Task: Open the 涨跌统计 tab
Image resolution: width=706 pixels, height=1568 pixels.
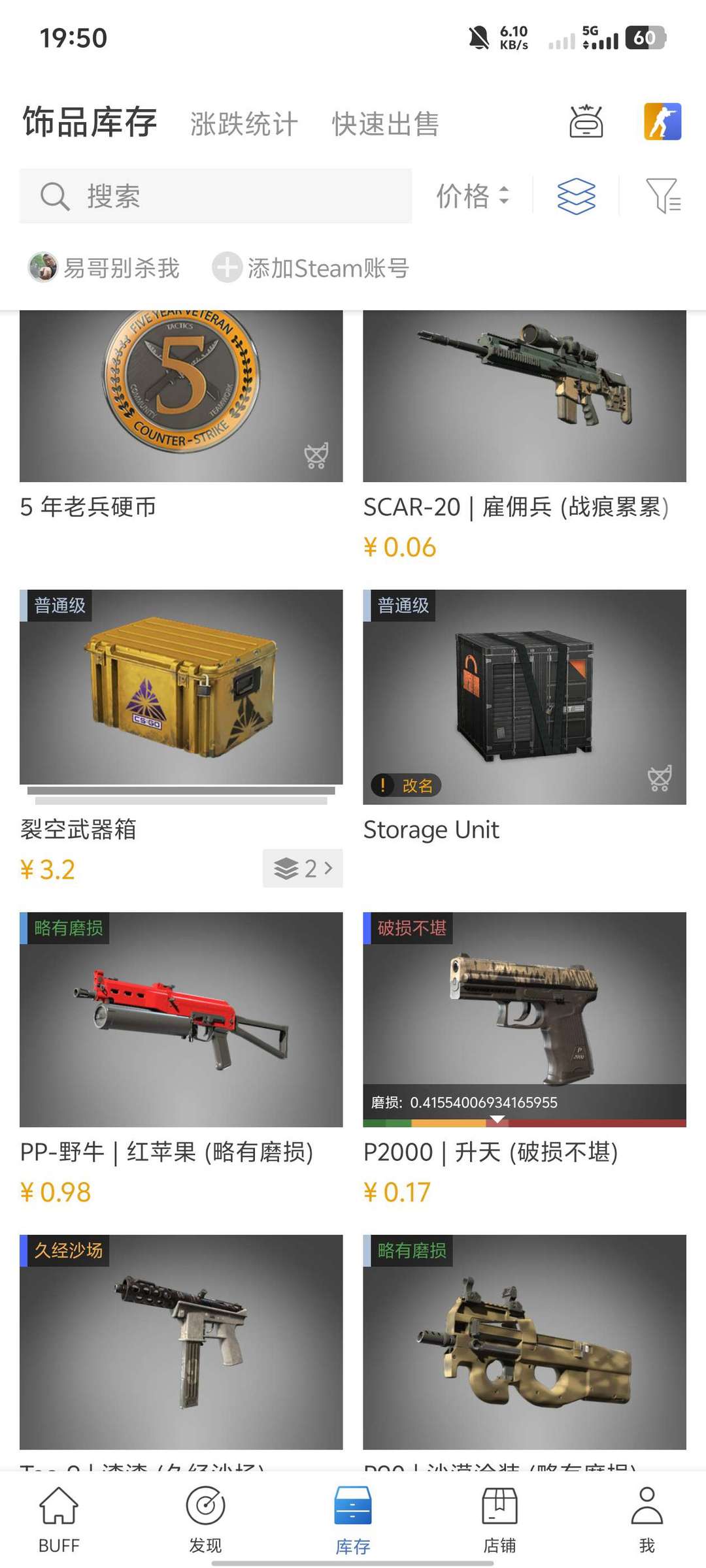Action: [244, 124]
